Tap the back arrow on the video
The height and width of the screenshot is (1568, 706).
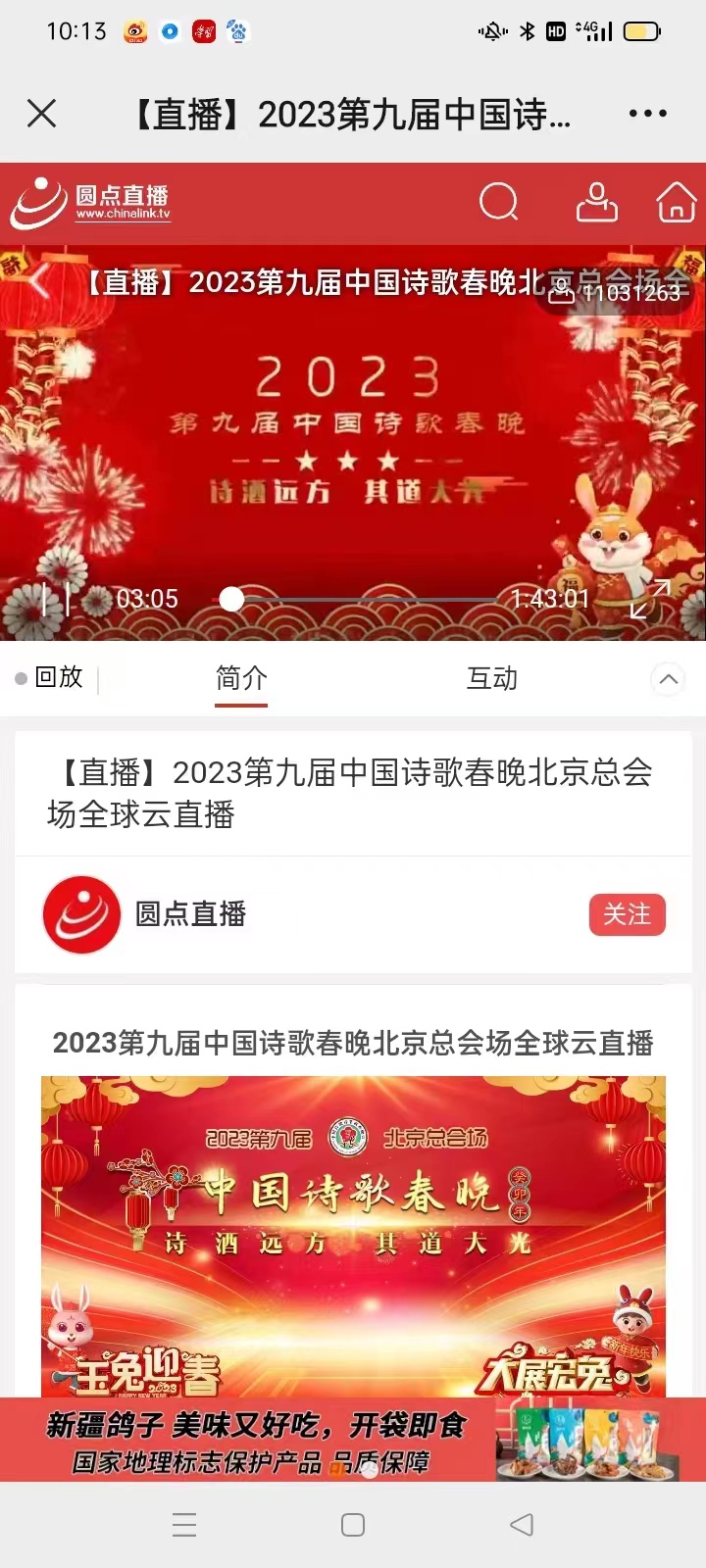pos(39,282)
